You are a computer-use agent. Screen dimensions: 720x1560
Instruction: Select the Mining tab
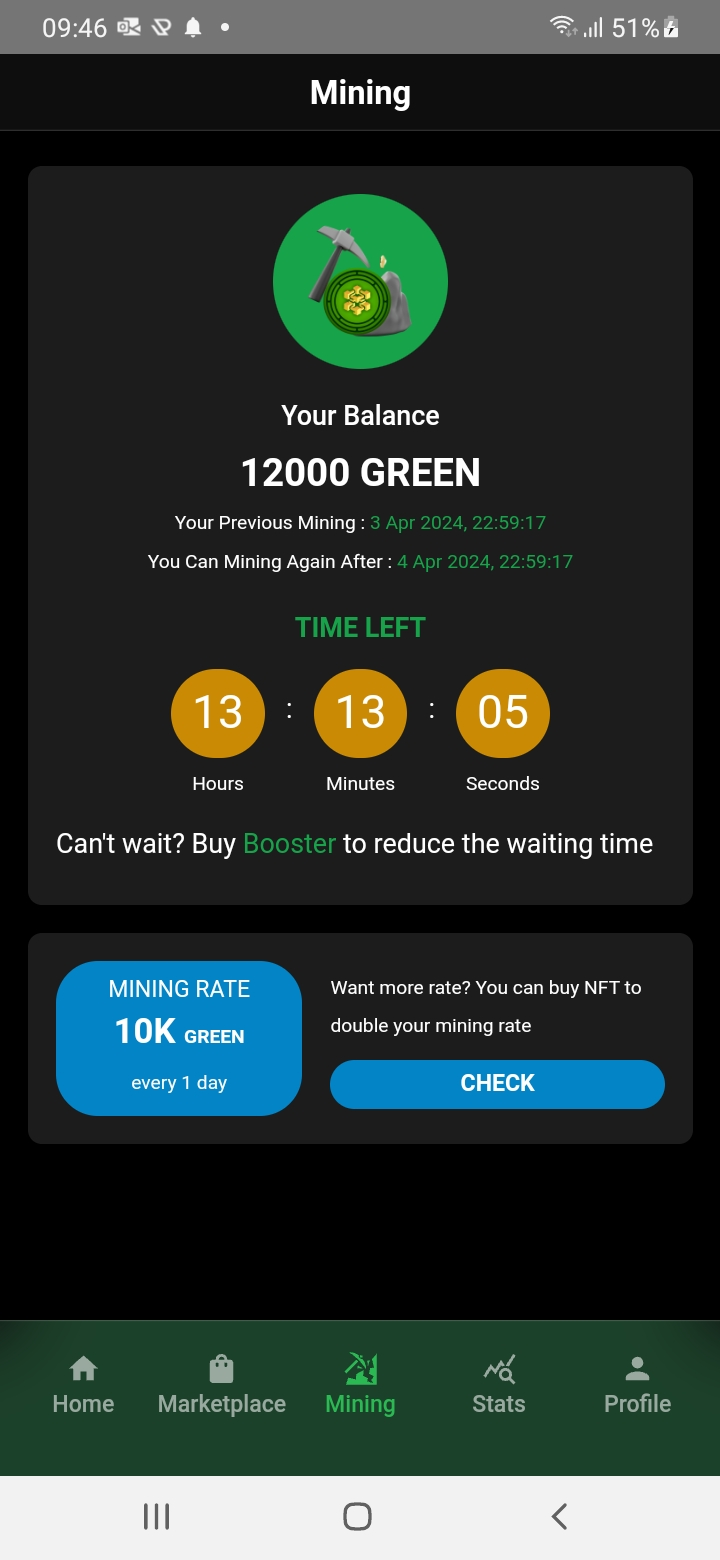[x=360, y=1386]
